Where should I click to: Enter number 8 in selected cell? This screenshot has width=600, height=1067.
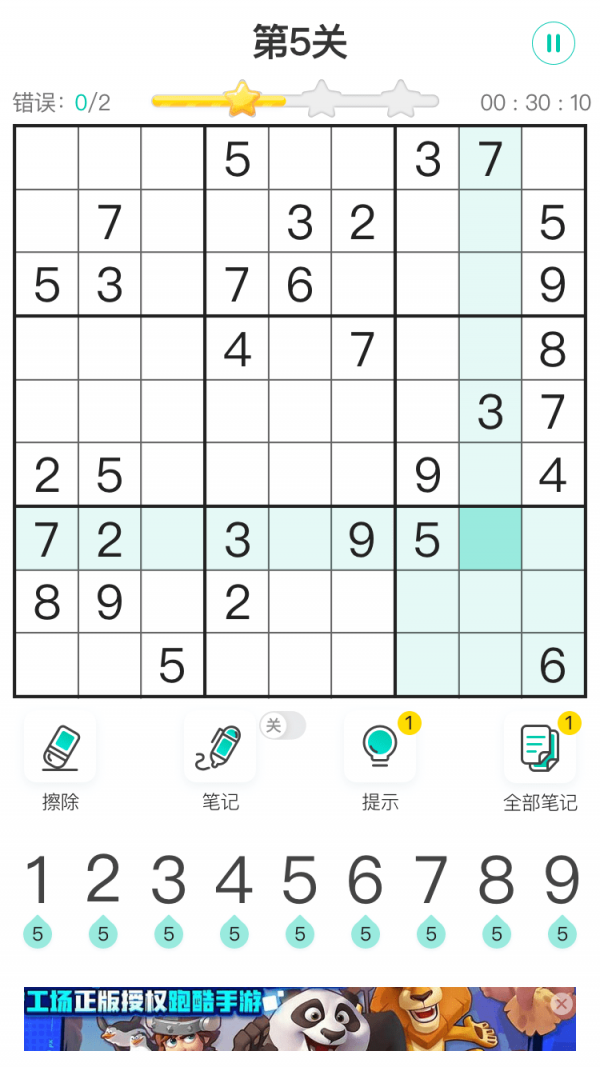click(x=496, y=882)
